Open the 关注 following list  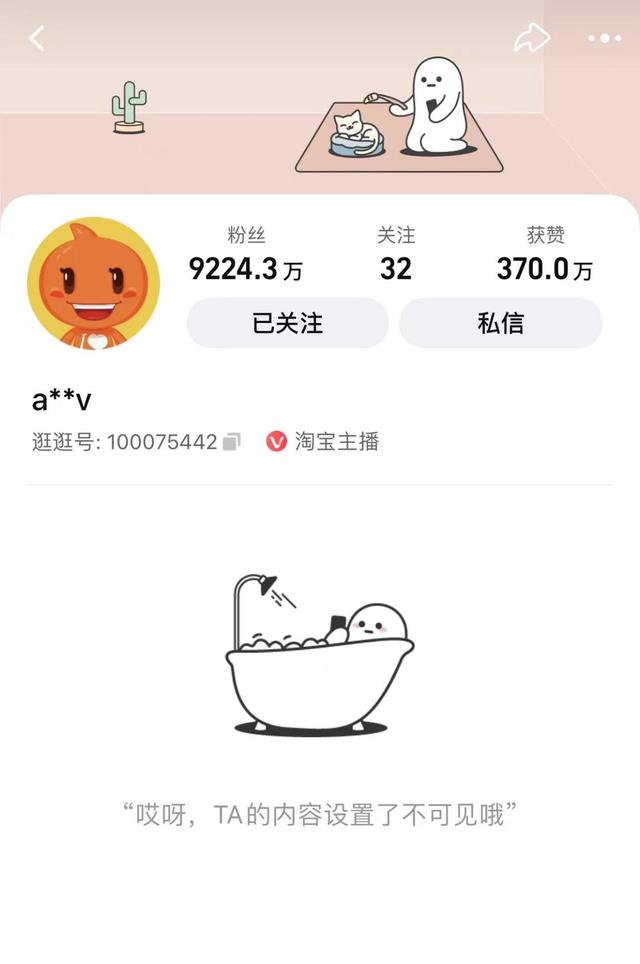click(x=396, y=255)
